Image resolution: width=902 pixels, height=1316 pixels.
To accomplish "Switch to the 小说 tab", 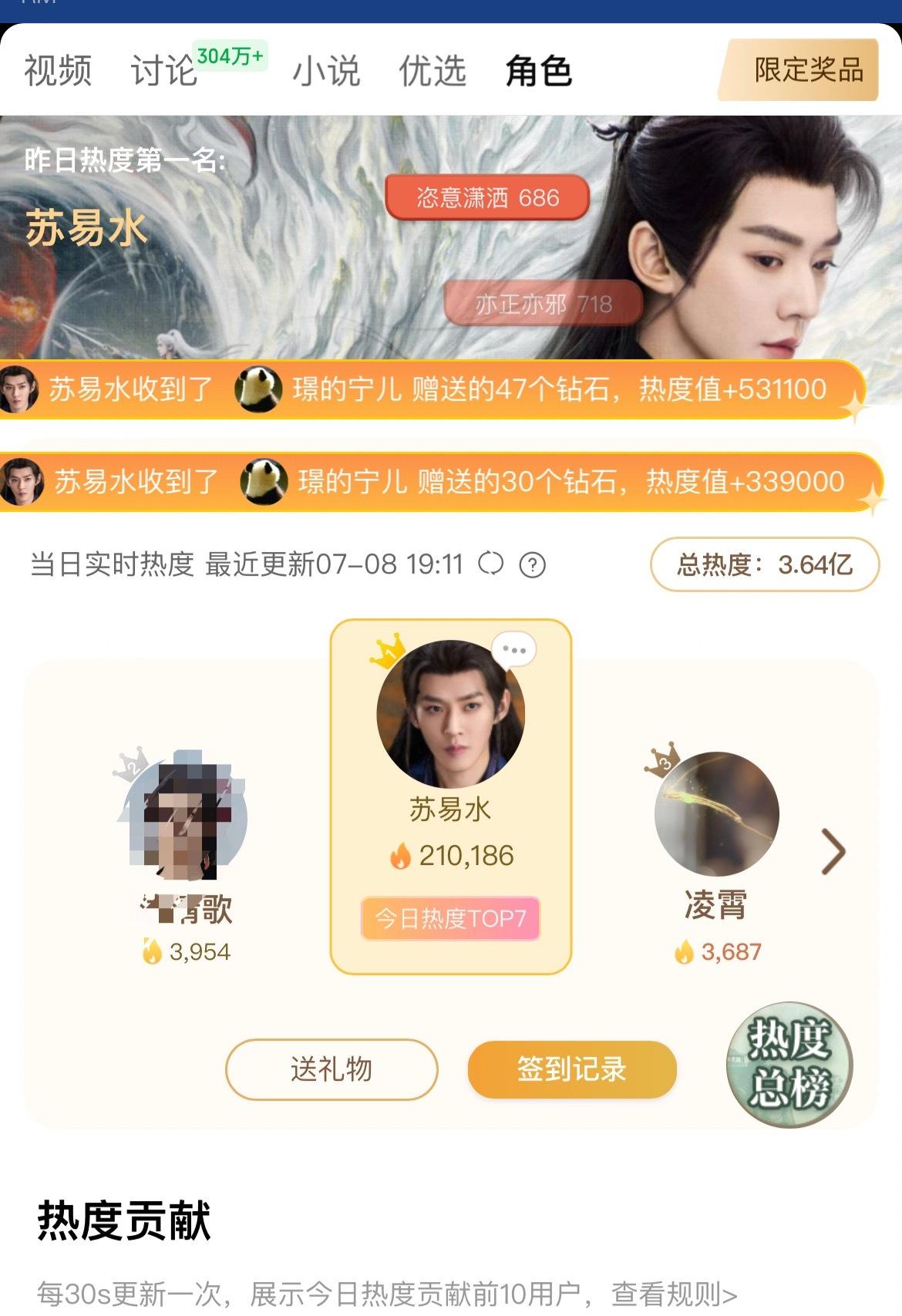I will coord(326,71).
